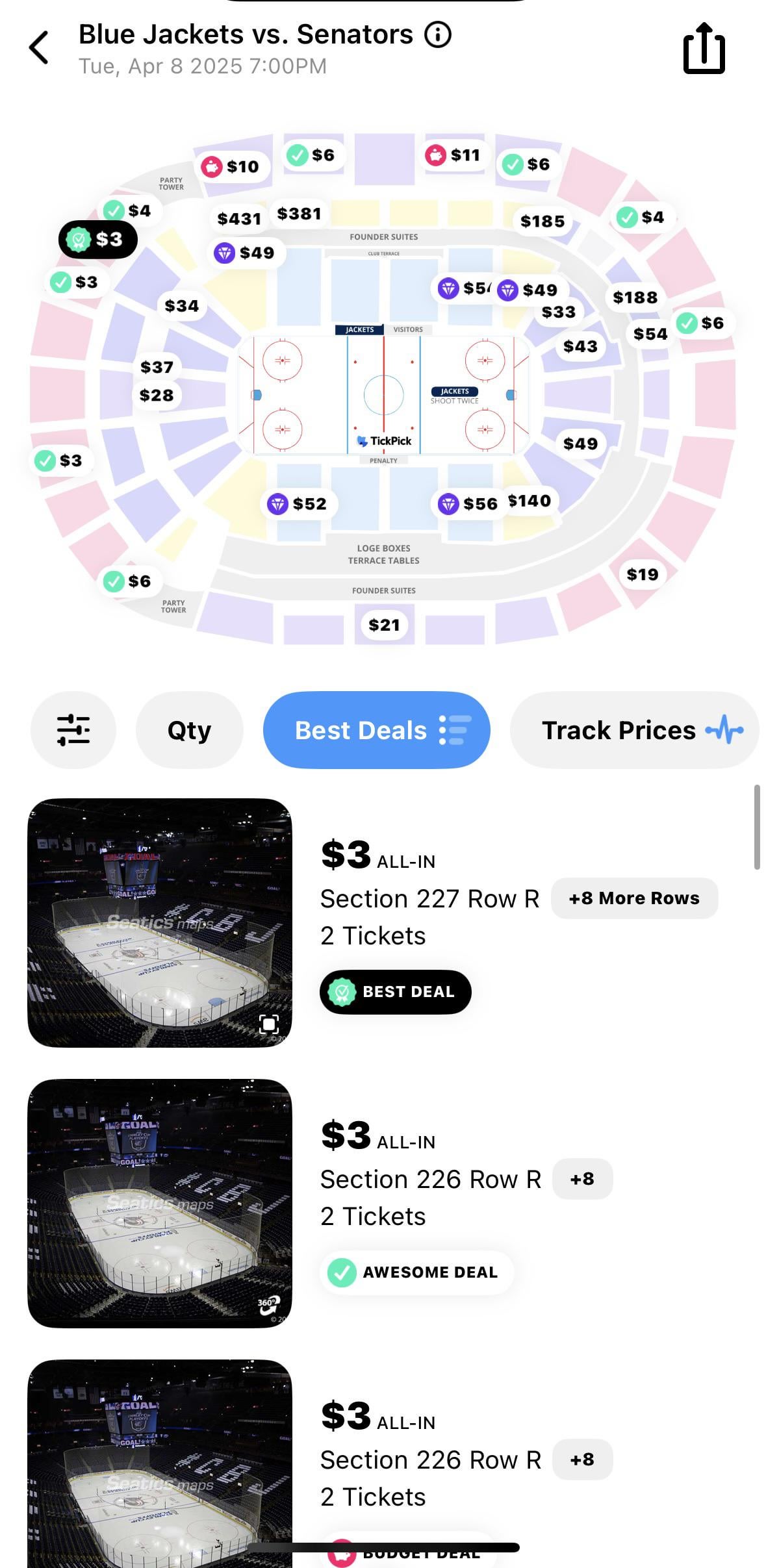Image resolution: width=766 pixels, height=1568 pixels.
Task: Open event info next to the title
Action: (438, 34)
